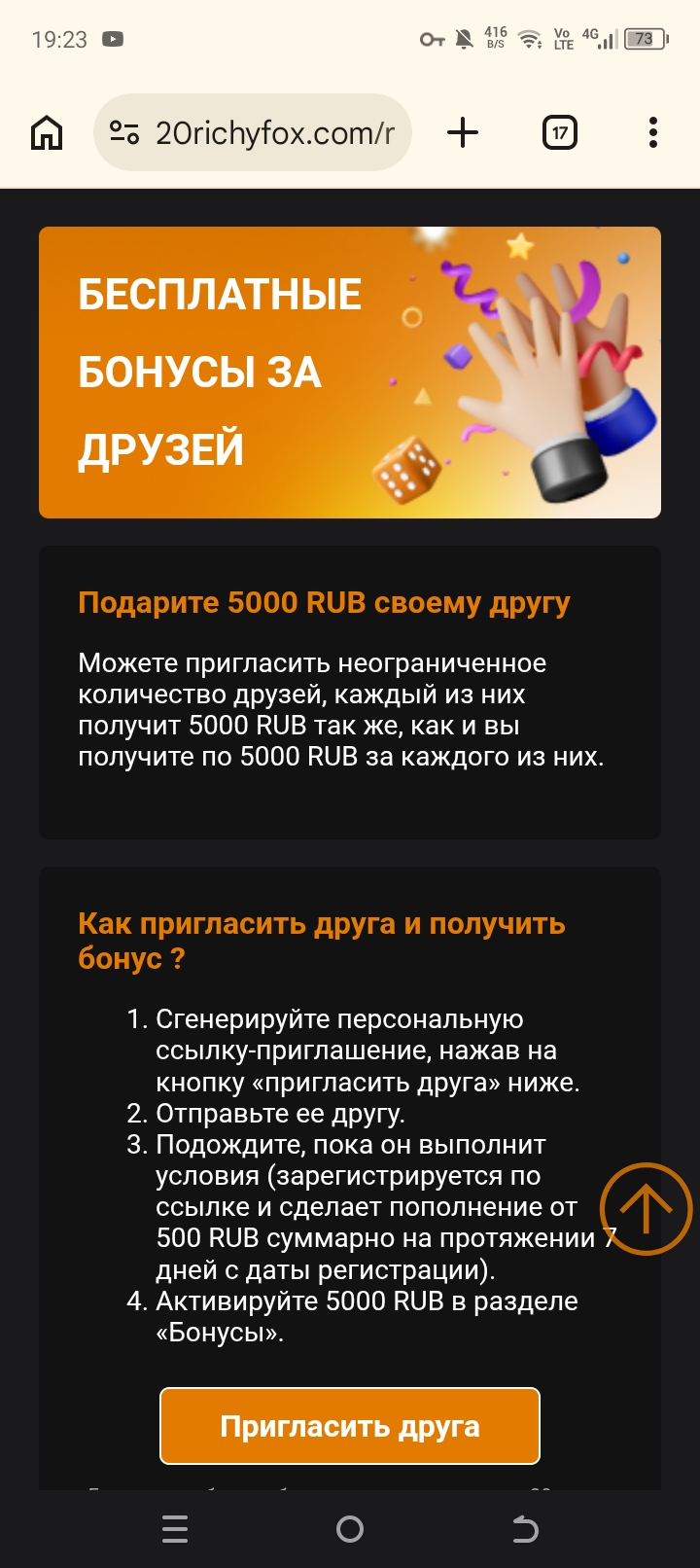Open the tab switcher showing 17 tabs

(559, 132)
